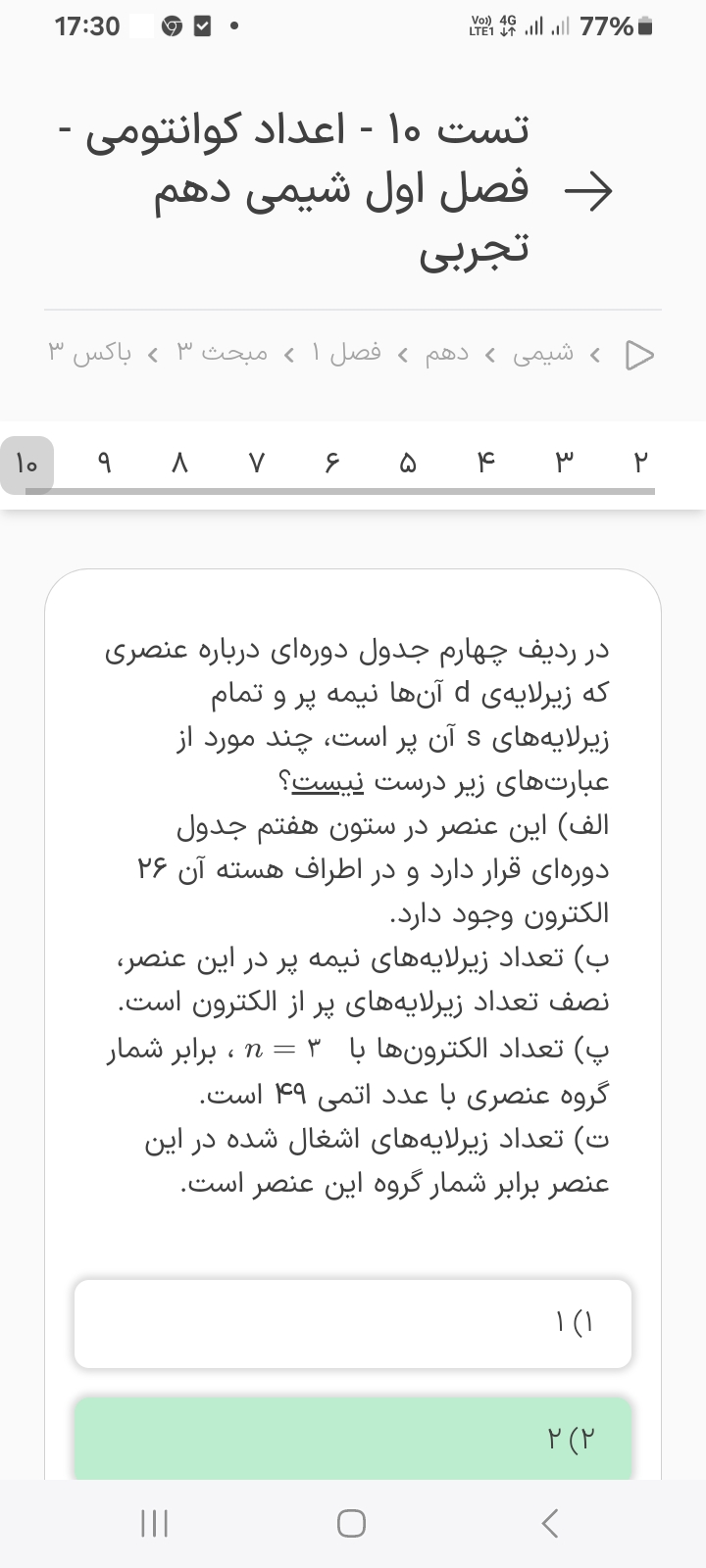This screenshot has width=706, height=1568.
Task: Go back with the system back button
Action: [550, 1523]
